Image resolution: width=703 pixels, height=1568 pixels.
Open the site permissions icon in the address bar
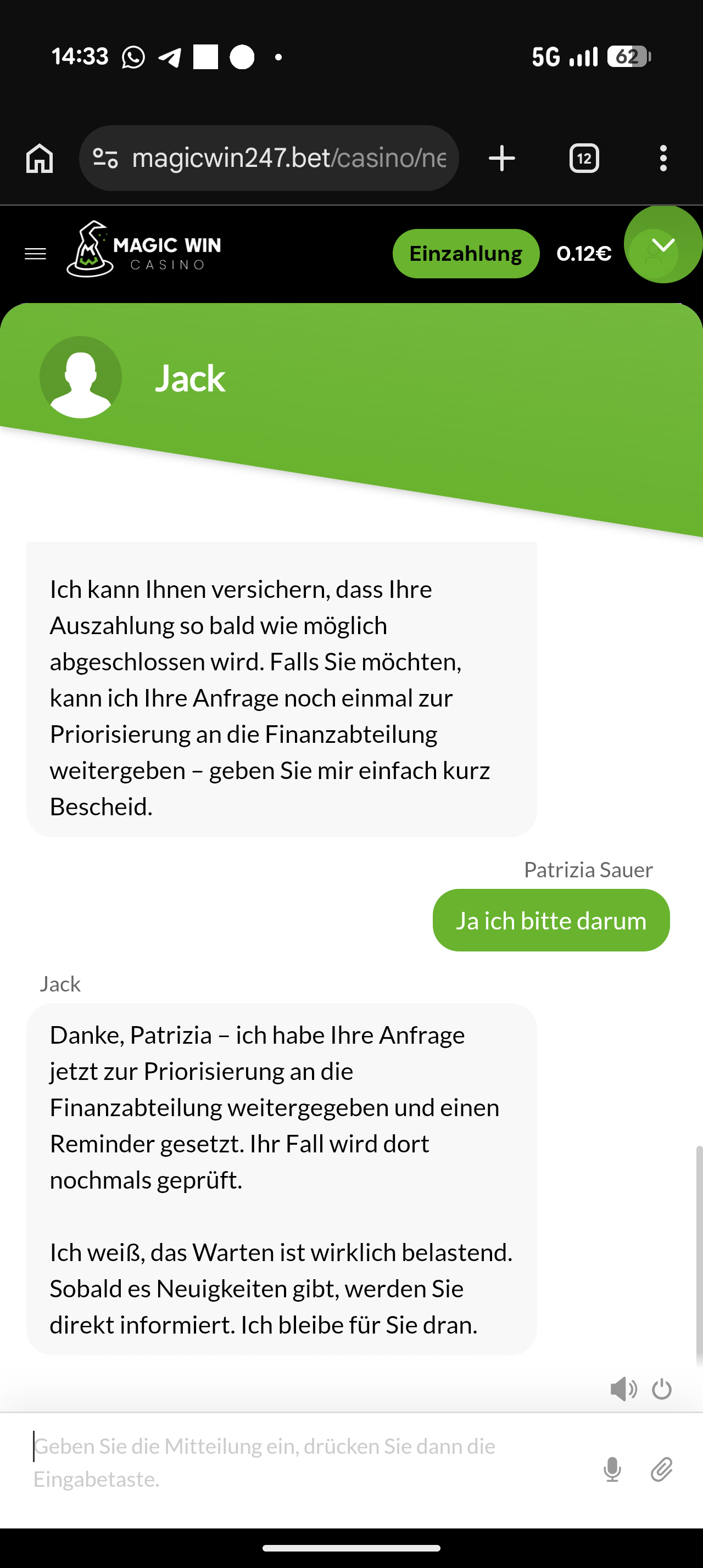[x=105, y=158]
